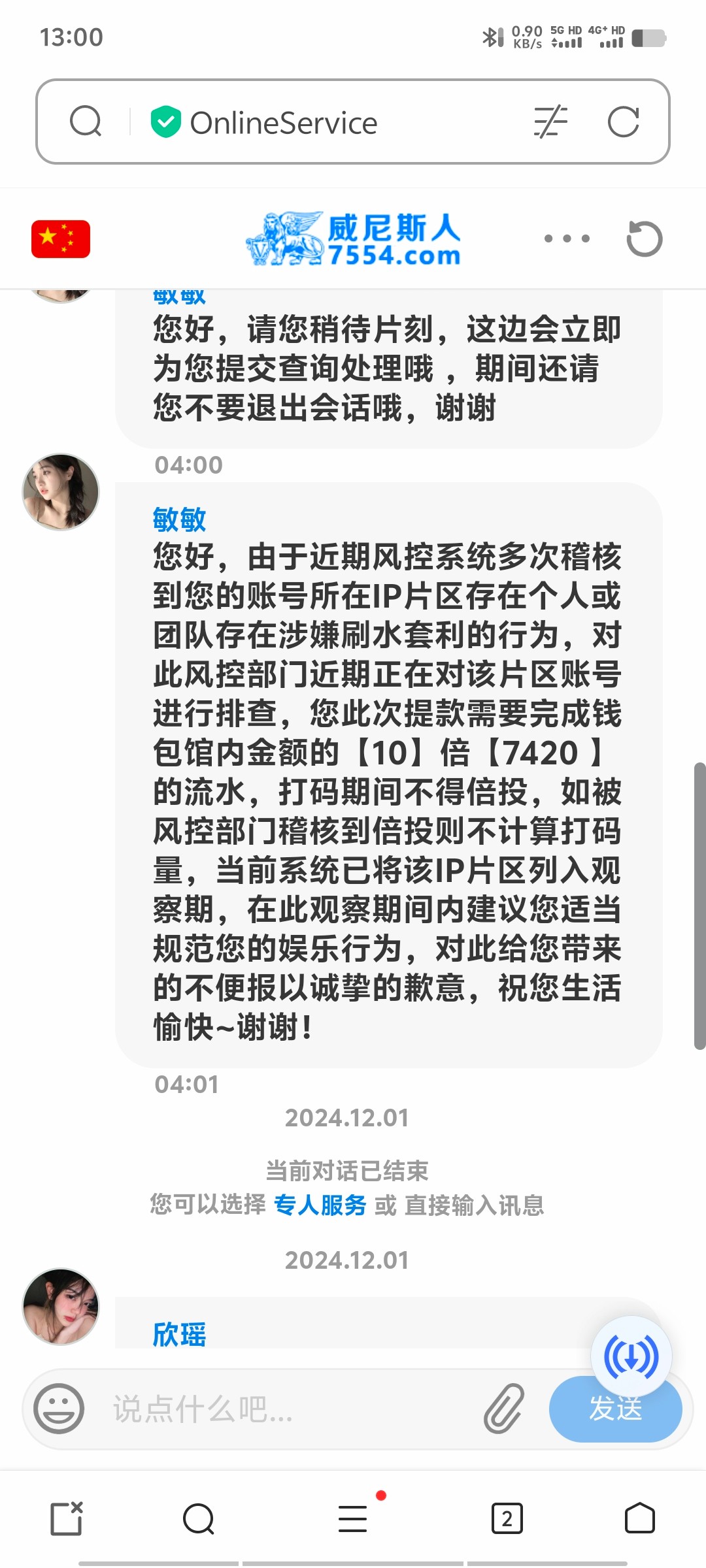The height and width of the screenshot is (1568, 706).
Task: View the two open browser tabs
Action: (507, 1518)
